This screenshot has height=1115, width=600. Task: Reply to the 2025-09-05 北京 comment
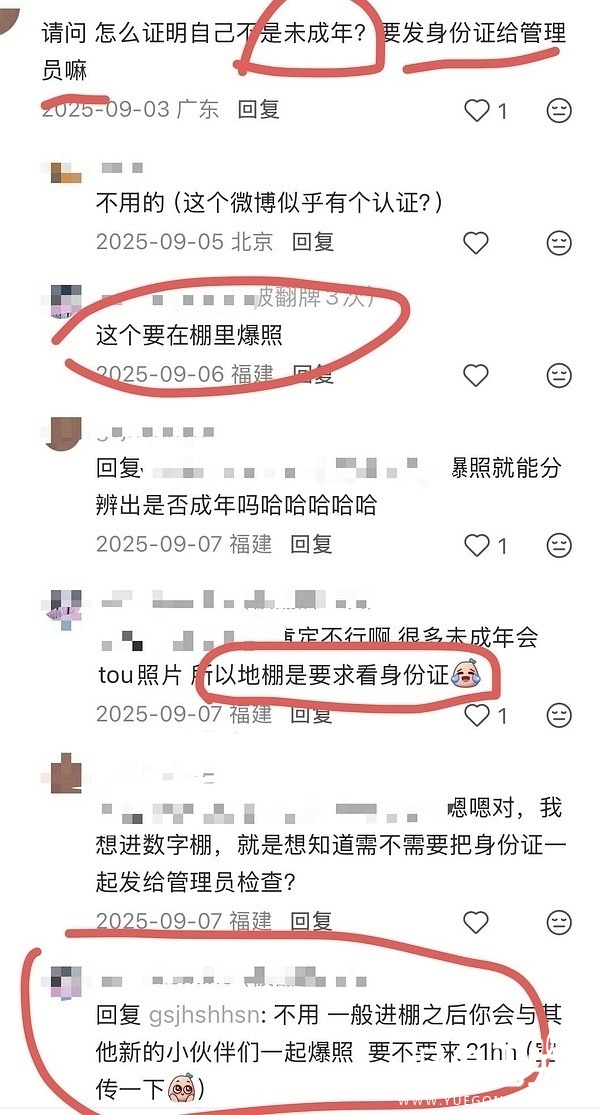click(313, 242)
